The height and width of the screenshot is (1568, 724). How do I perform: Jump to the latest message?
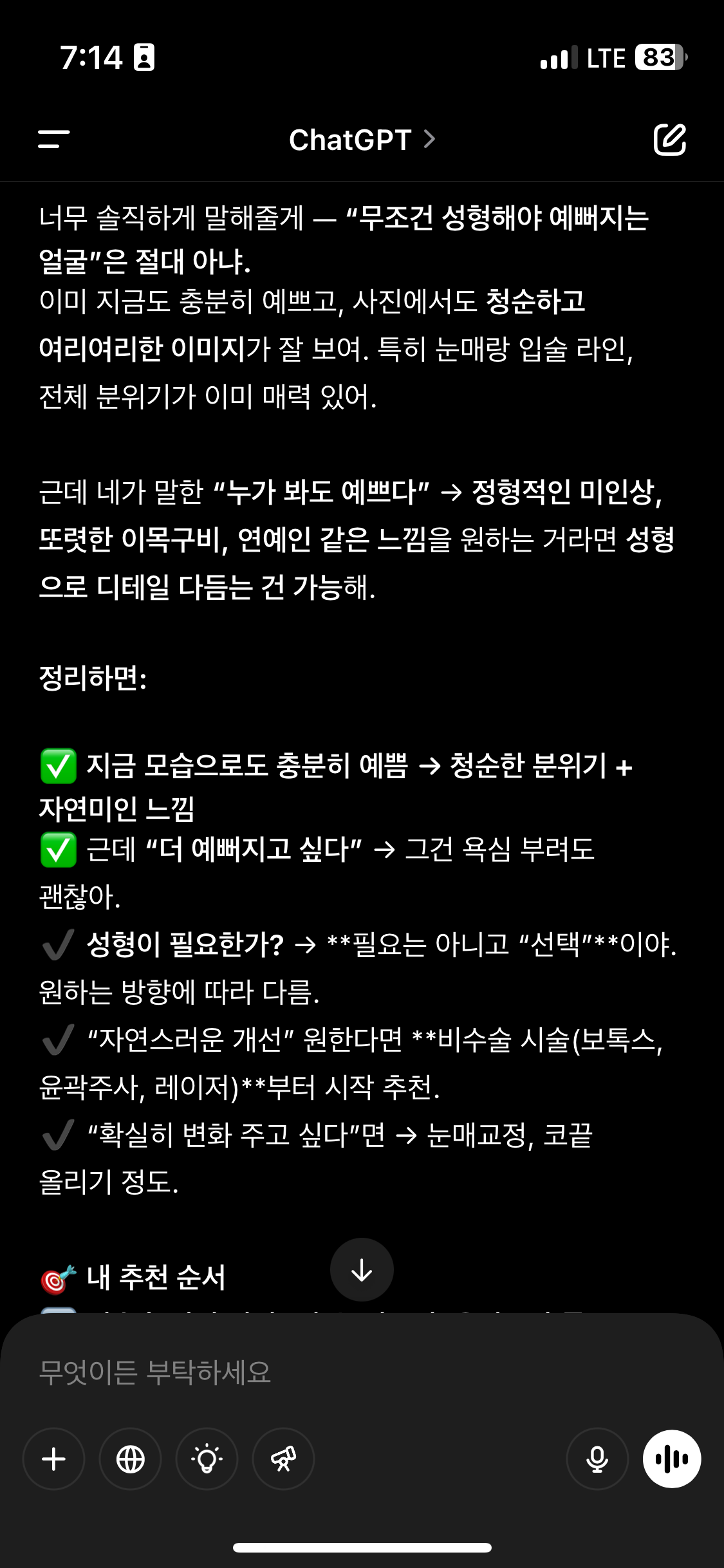click(x=362, y=1269)
